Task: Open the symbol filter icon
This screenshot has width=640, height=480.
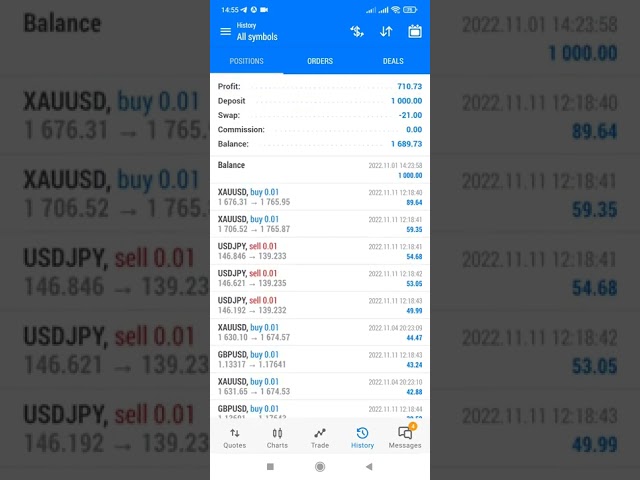Action: click(357, 32)
